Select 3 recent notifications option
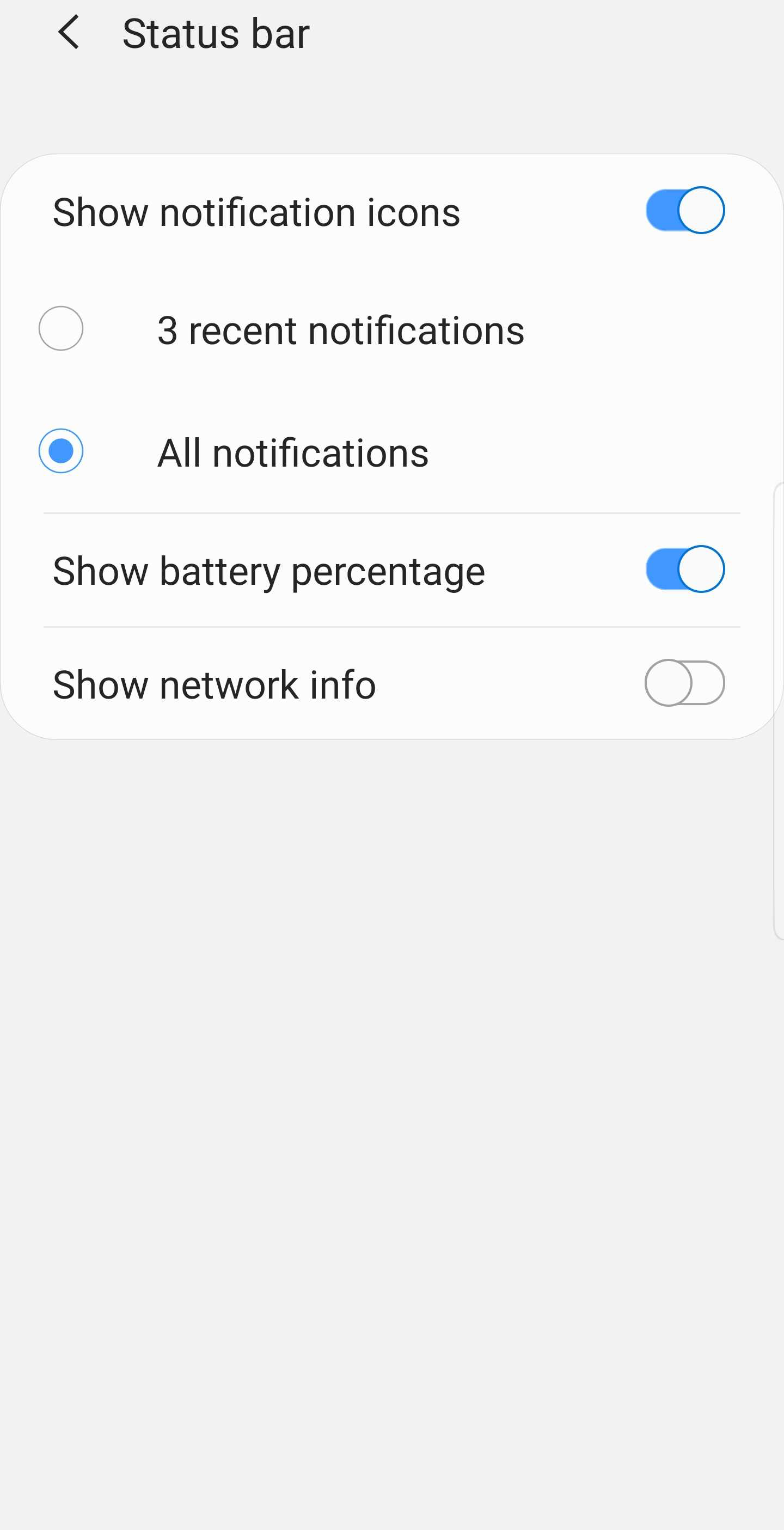The height and width of the screenshot is (1530, 784). [x=60, y=328]
